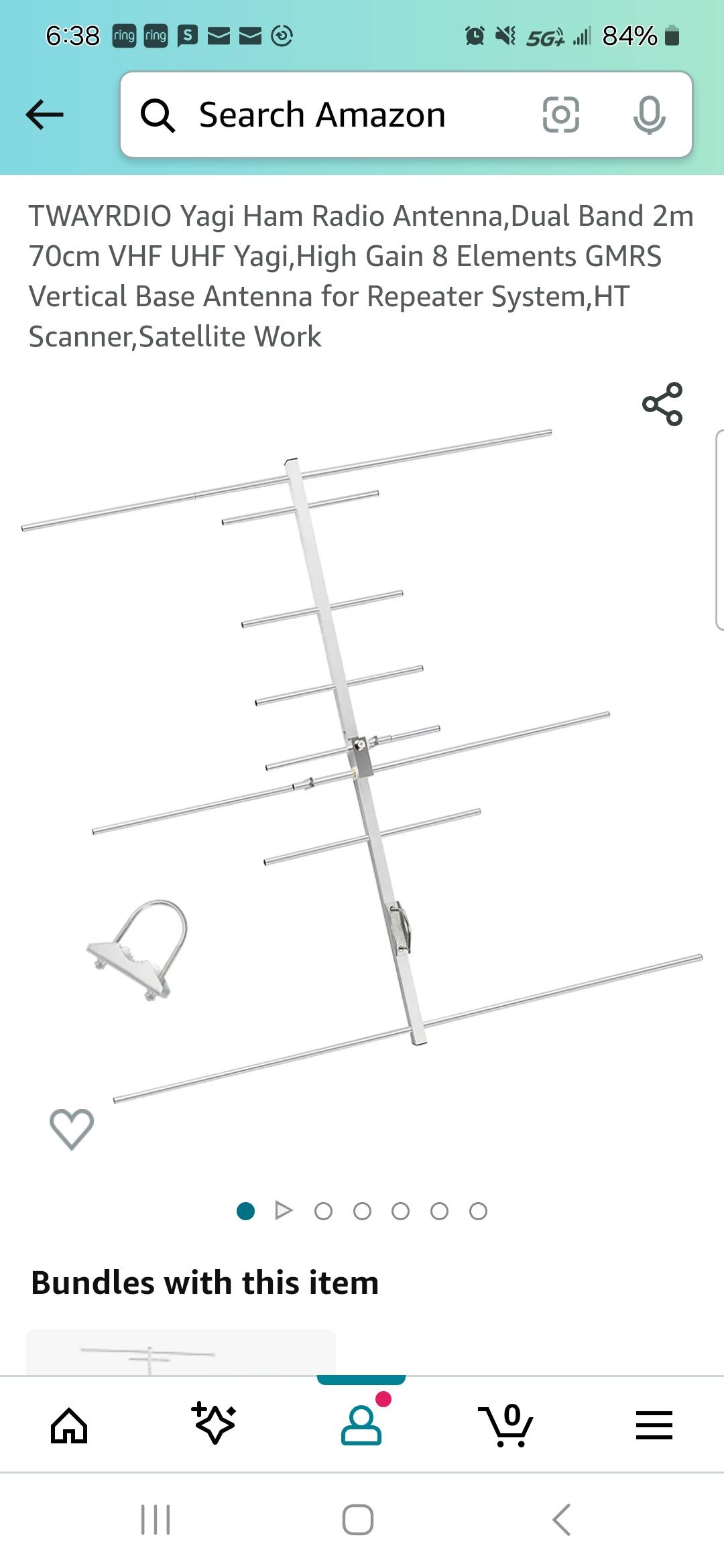Open the bundle item thumbnail
This screenshot has width=724, height=1568.
[x=180, y=1352]
